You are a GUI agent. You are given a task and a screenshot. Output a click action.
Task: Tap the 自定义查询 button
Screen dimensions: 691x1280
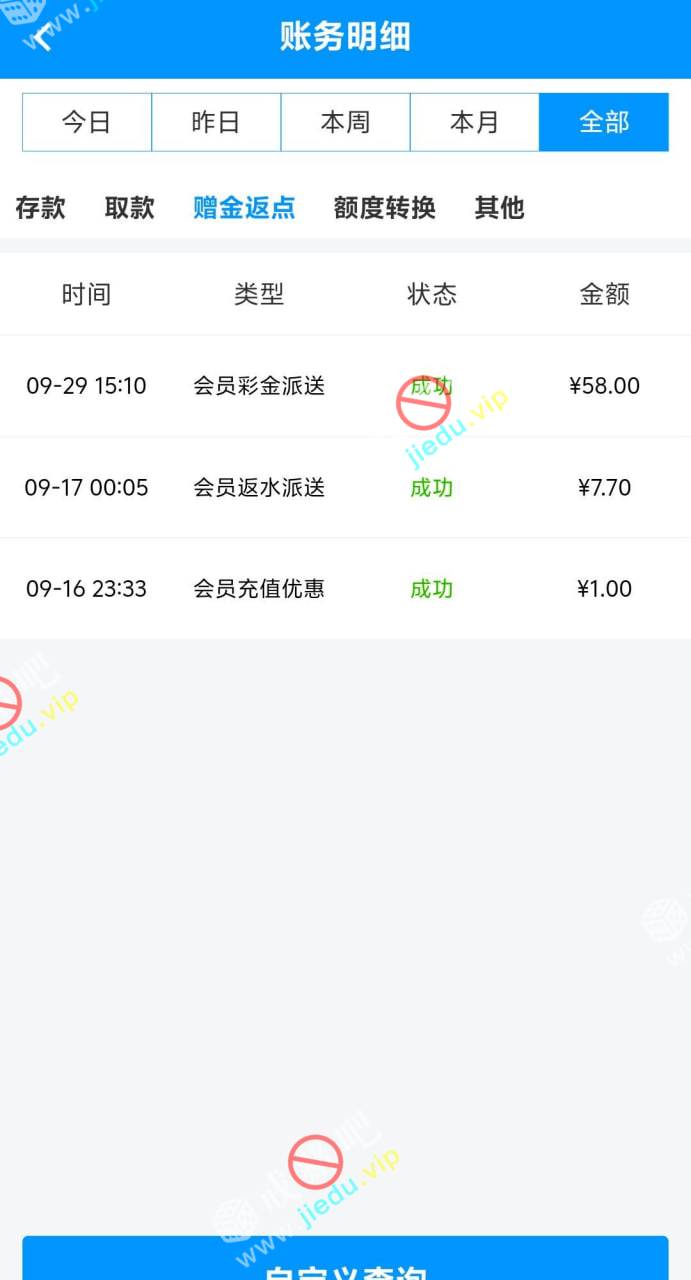345,1262
